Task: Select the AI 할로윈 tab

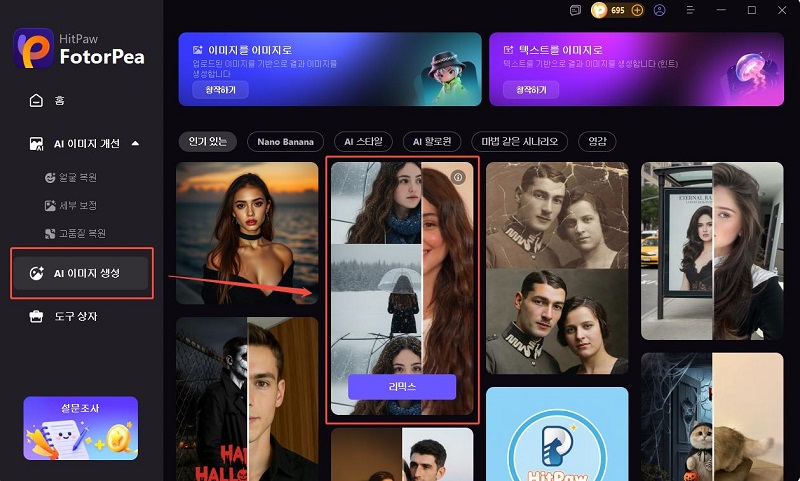Action: (433, 142)
